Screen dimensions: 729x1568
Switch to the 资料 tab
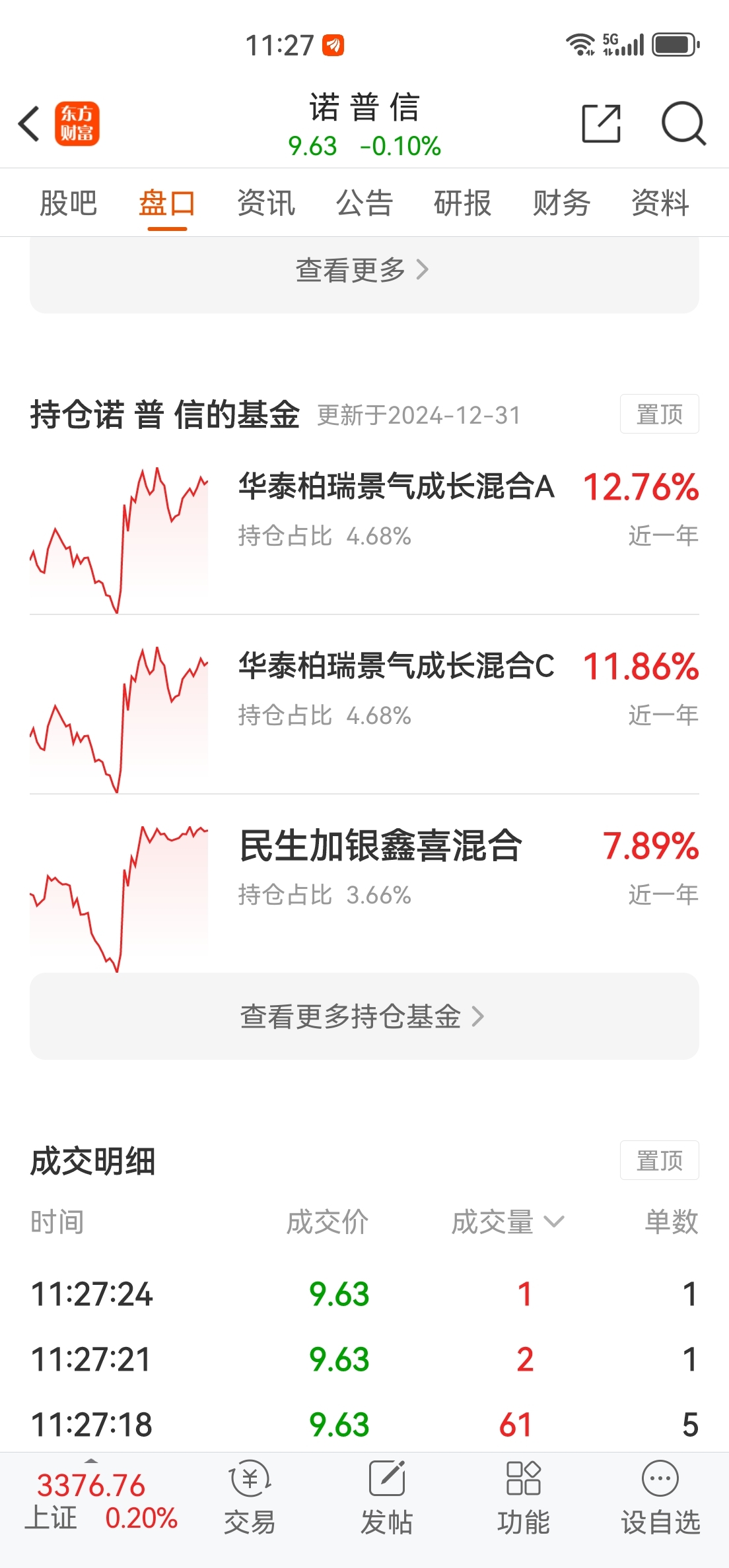pos(660,203)
